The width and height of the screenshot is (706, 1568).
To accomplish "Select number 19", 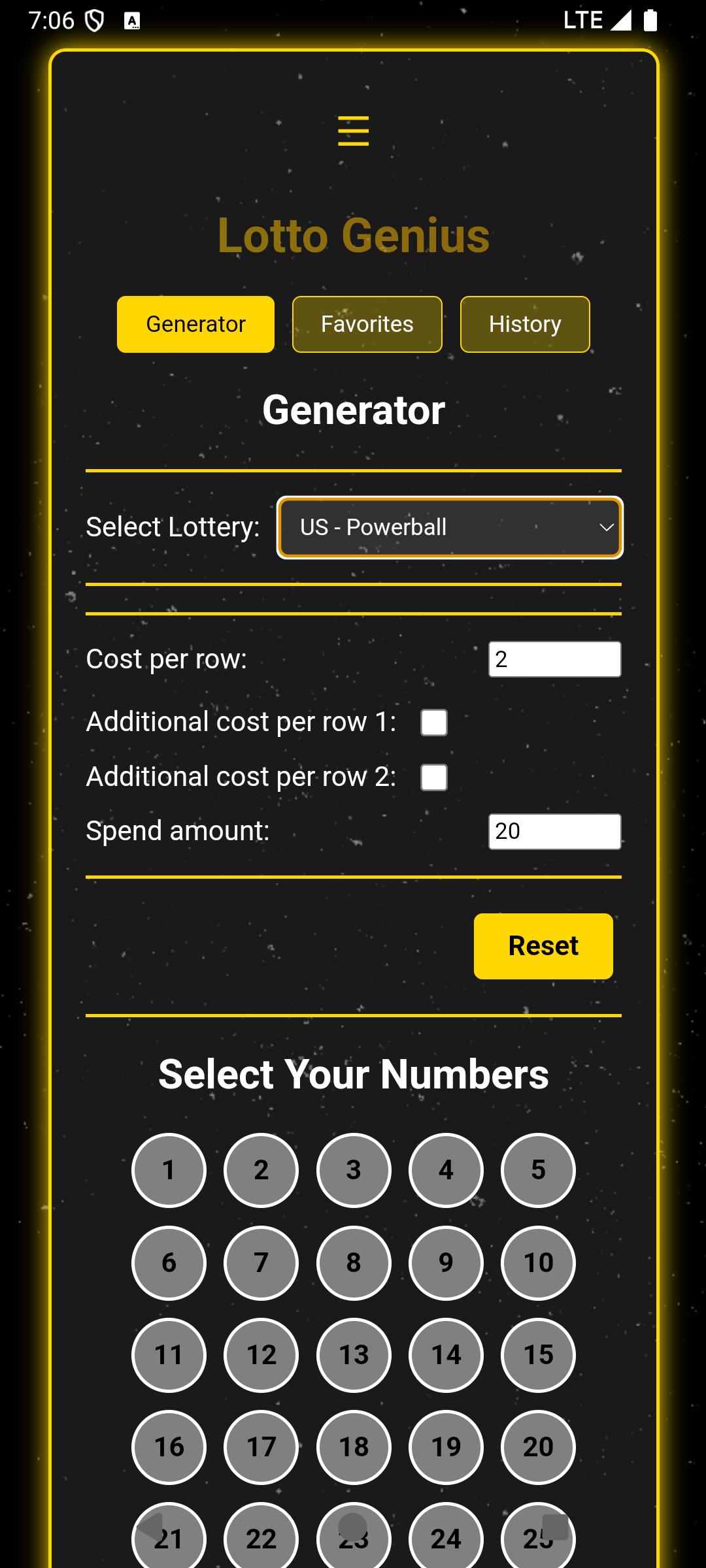I will coord(446,1447).
